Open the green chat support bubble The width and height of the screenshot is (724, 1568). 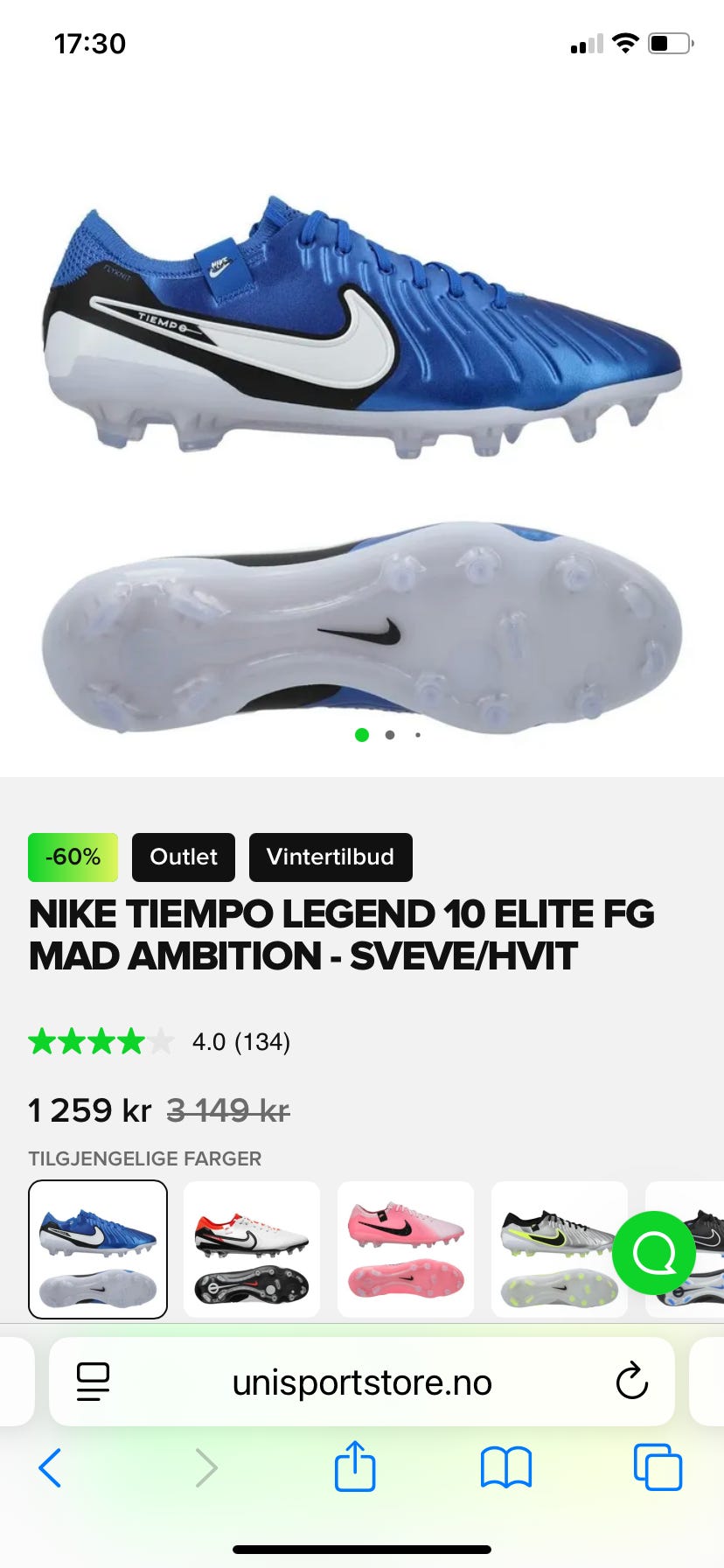(653, 1253)
